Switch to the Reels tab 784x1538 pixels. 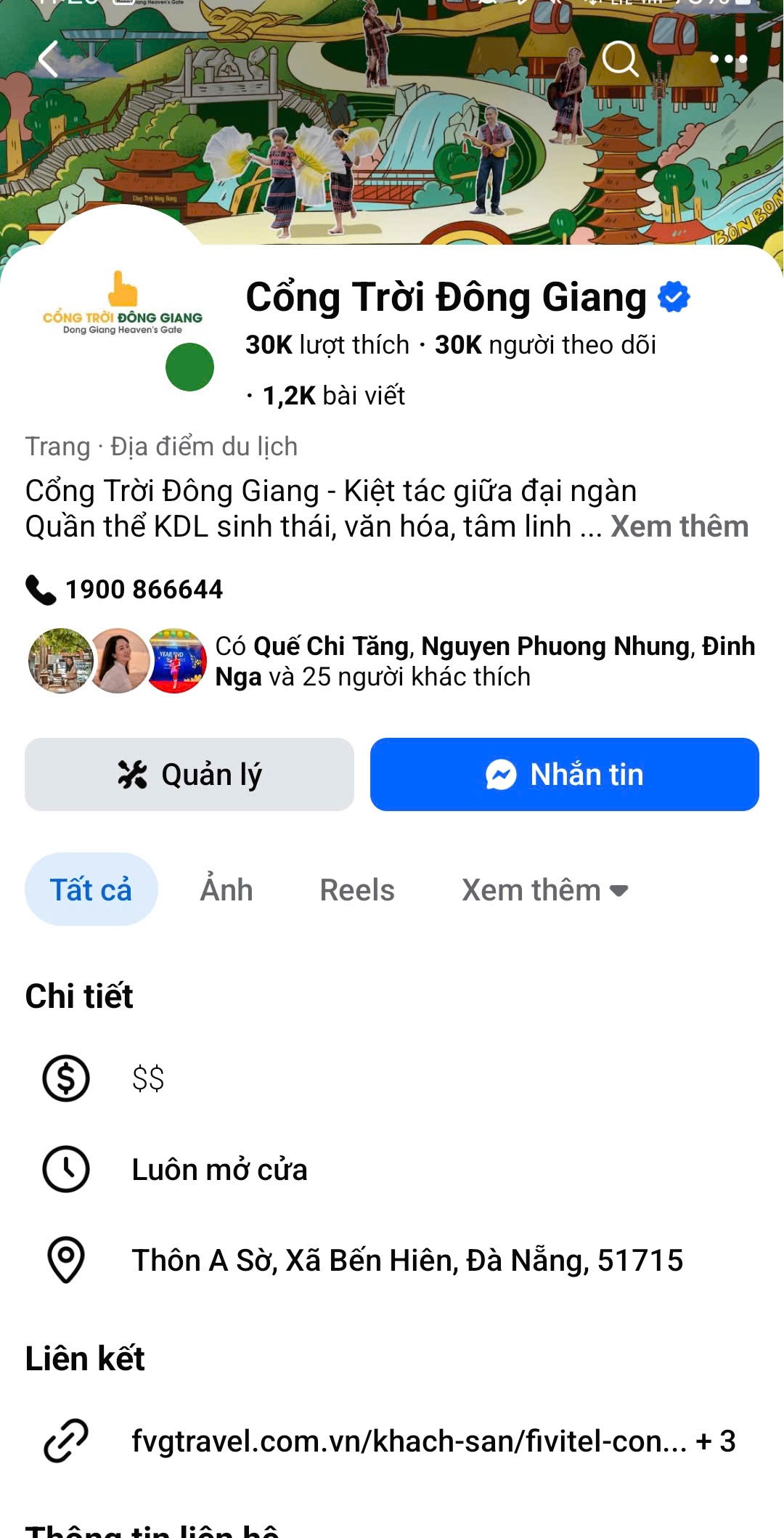tap(357, 890)
